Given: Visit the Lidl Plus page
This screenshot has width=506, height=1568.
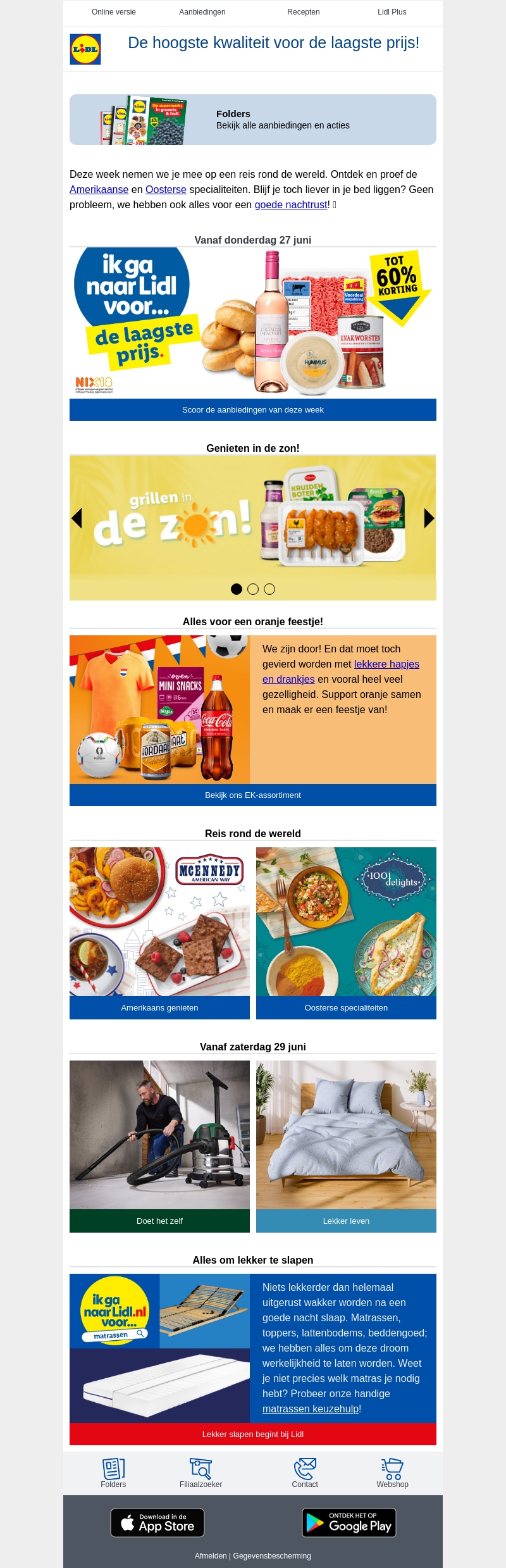Looking at the screenshot, I should [392, 12].
